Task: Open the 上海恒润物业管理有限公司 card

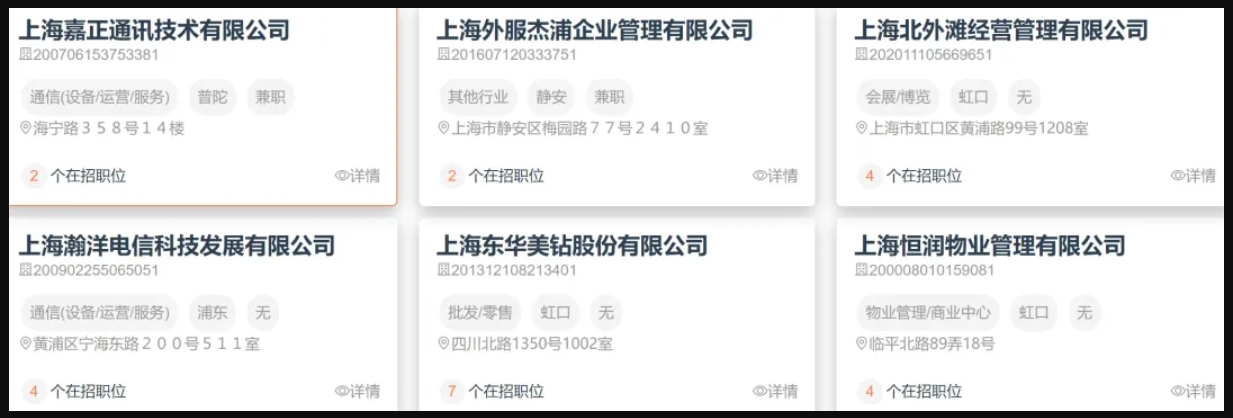Action: pos(990,246)
